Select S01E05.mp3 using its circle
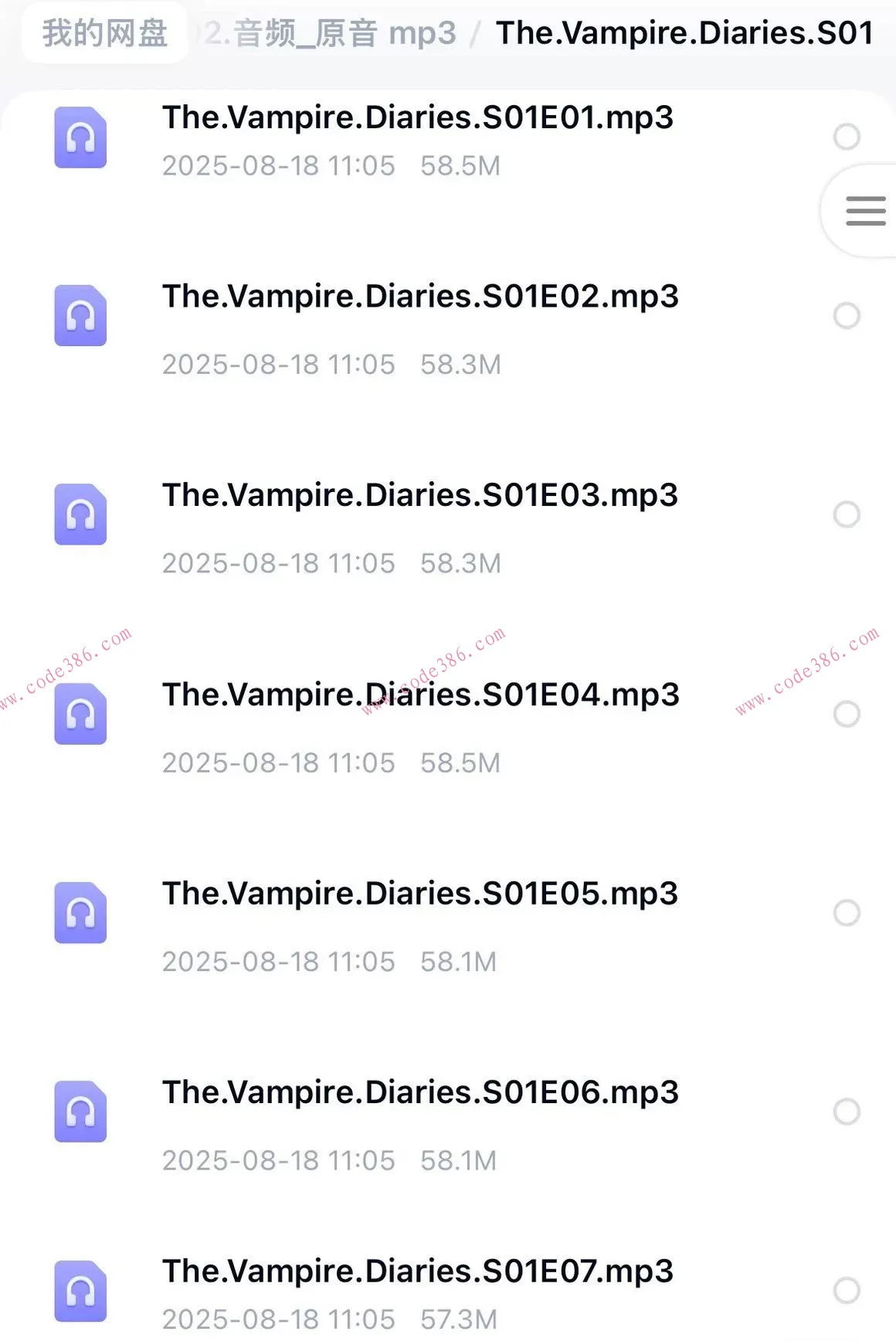896x1341 pixels. 847,913
